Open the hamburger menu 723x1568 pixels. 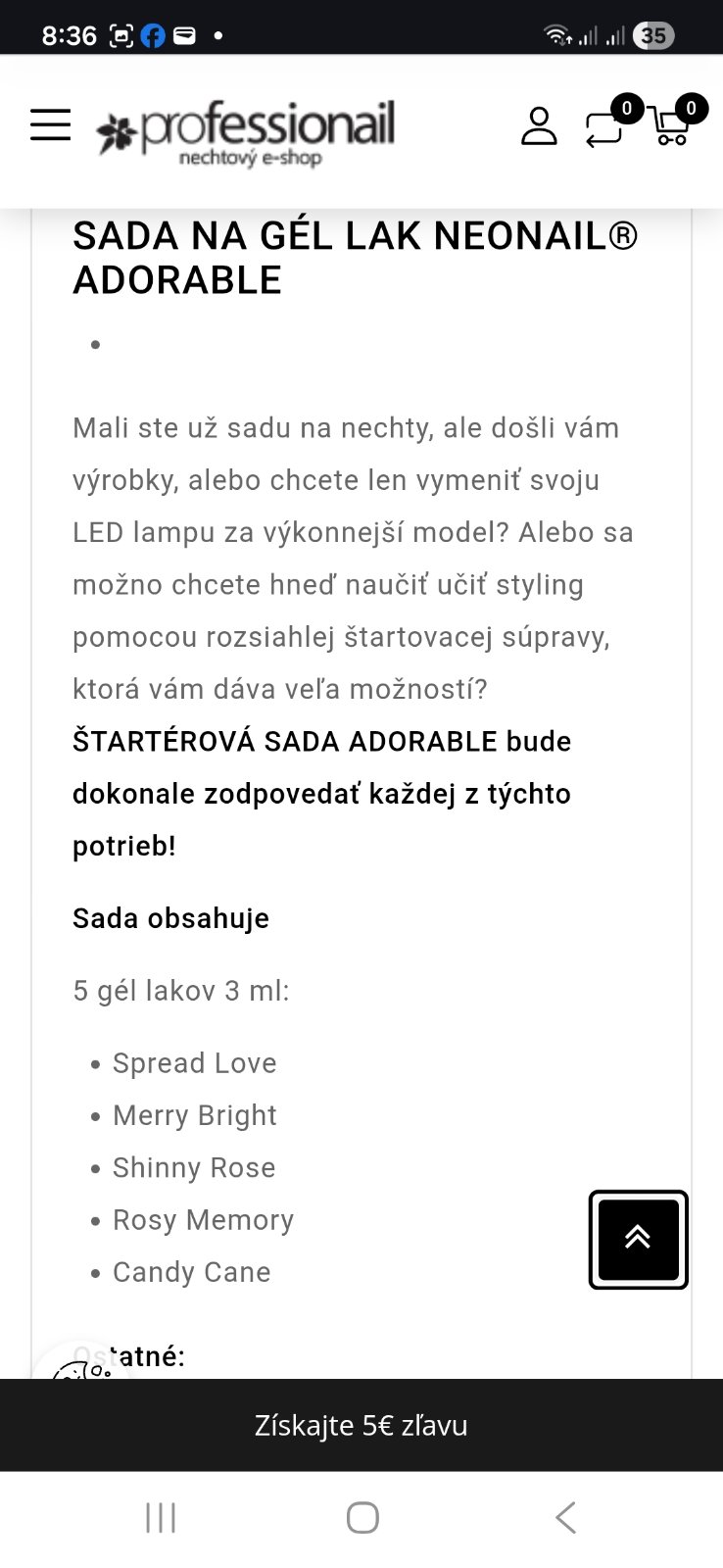pos(50,125)
